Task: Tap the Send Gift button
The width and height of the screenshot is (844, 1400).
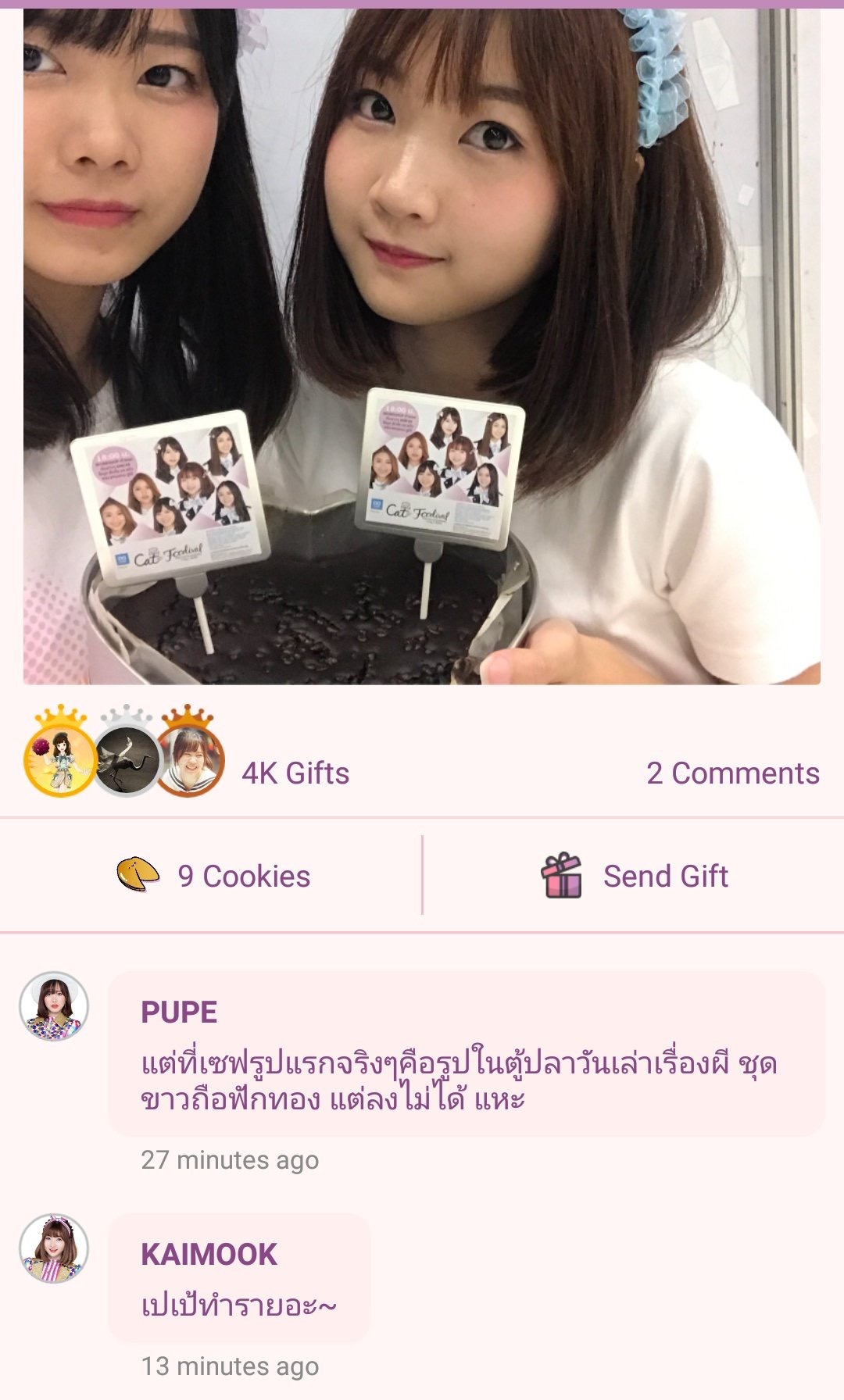Action: point(635,876)
